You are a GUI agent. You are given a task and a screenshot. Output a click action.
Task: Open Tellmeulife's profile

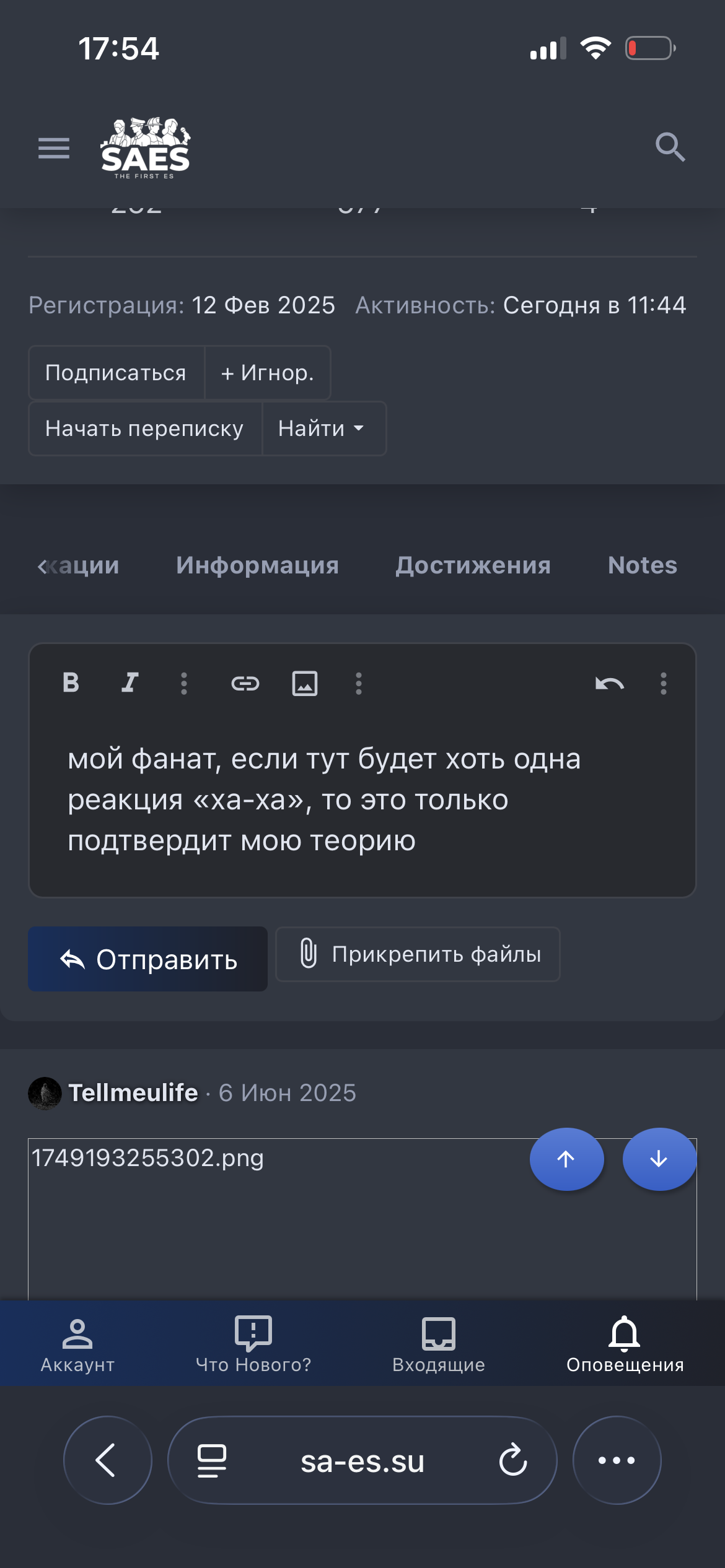tap(133, 1093)
